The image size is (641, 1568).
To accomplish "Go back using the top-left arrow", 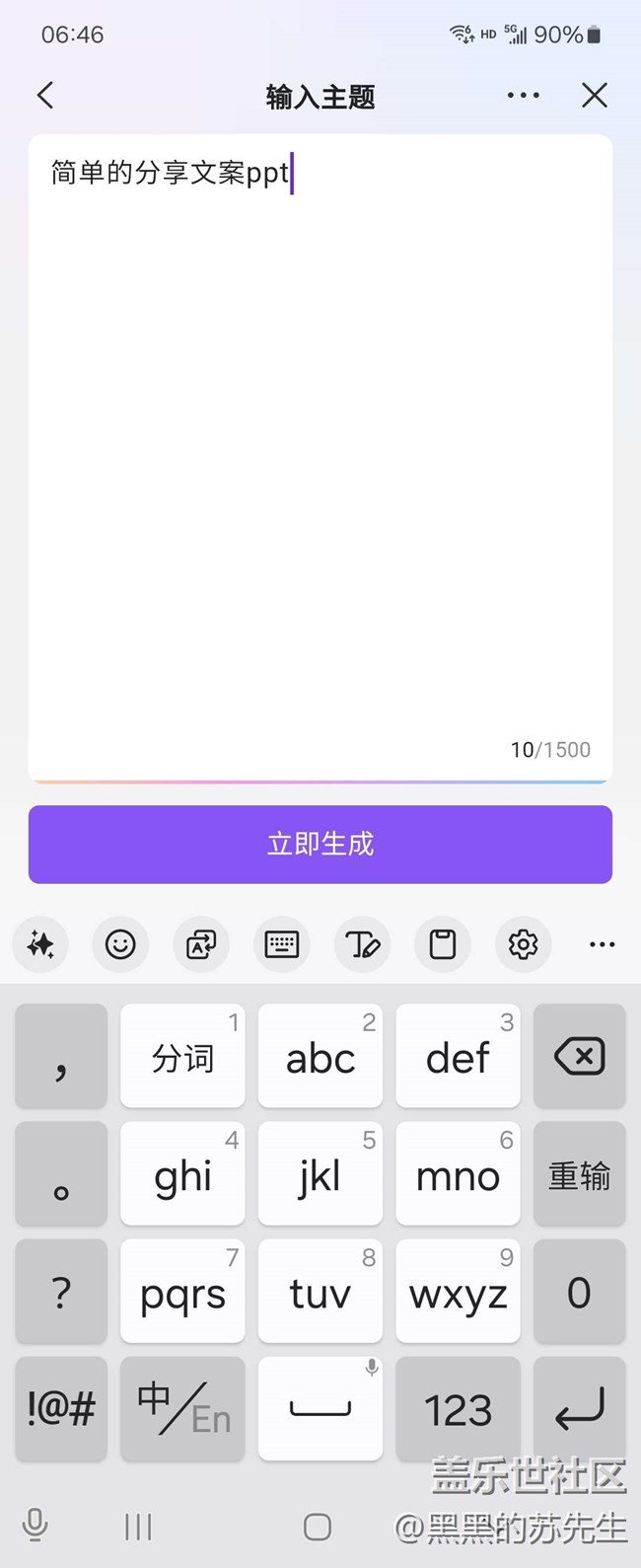I will [45, 96].
